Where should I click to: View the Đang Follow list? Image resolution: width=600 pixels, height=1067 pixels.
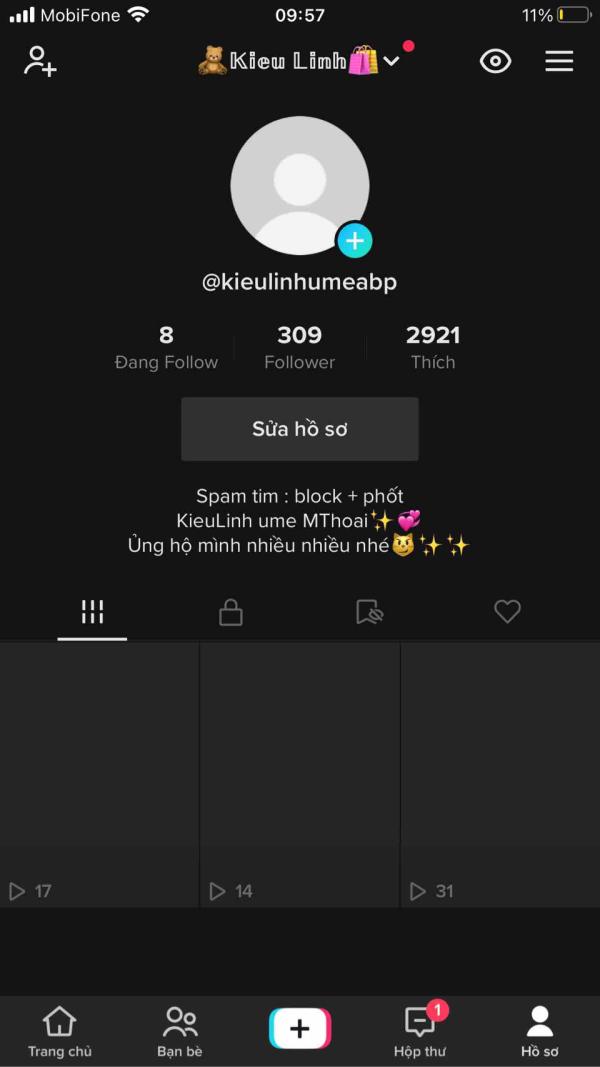click(166, 348)
